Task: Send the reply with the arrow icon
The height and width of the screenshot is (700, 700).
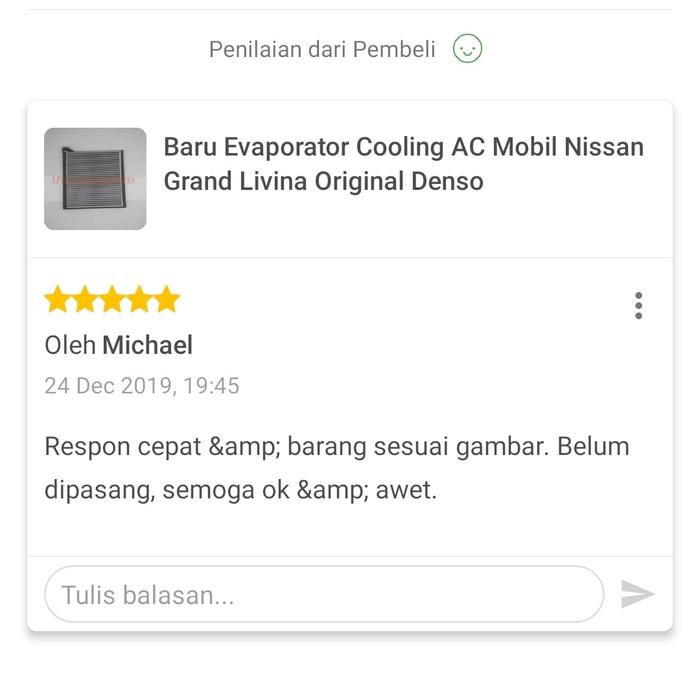Action: point(637,594)
